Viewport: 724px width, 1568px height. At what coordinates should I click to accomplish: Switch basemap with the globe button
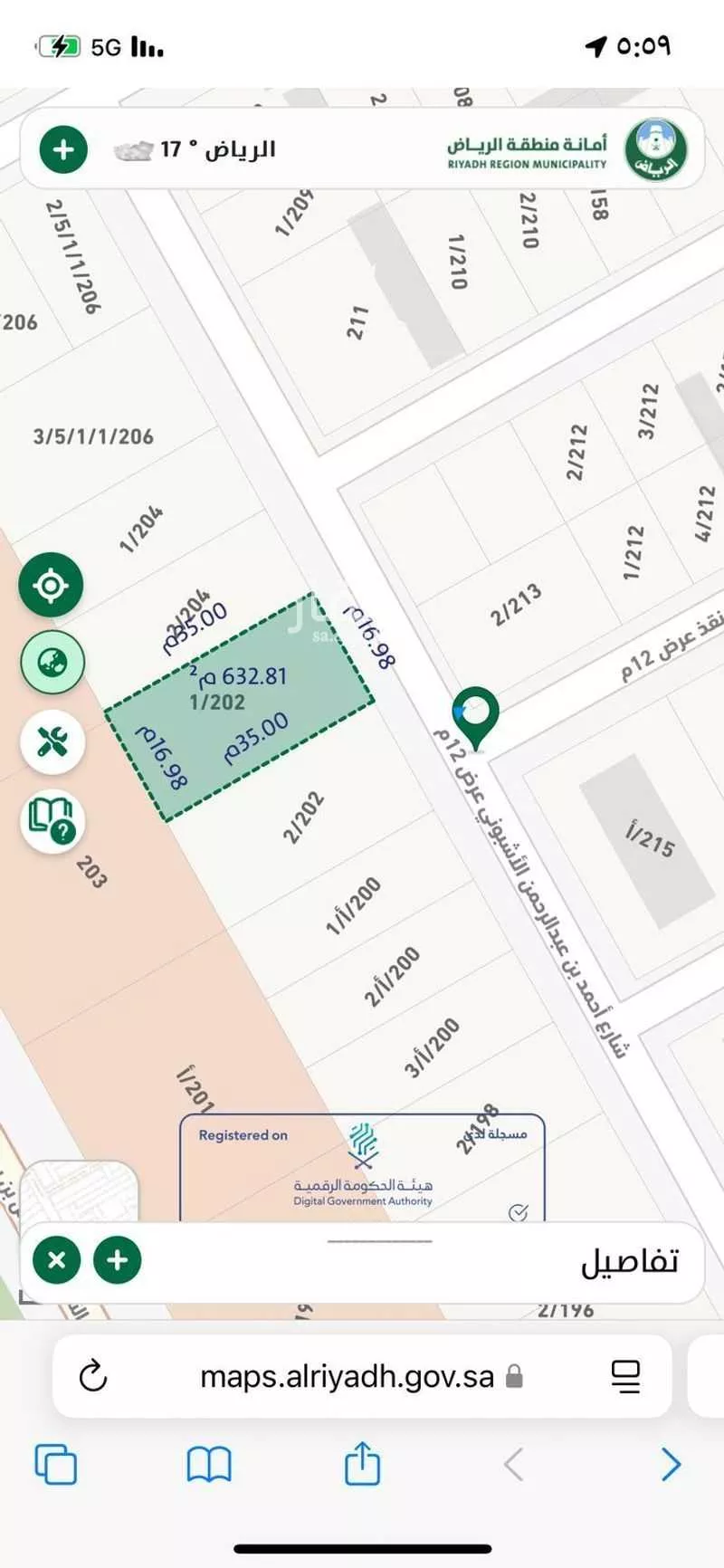52,664
